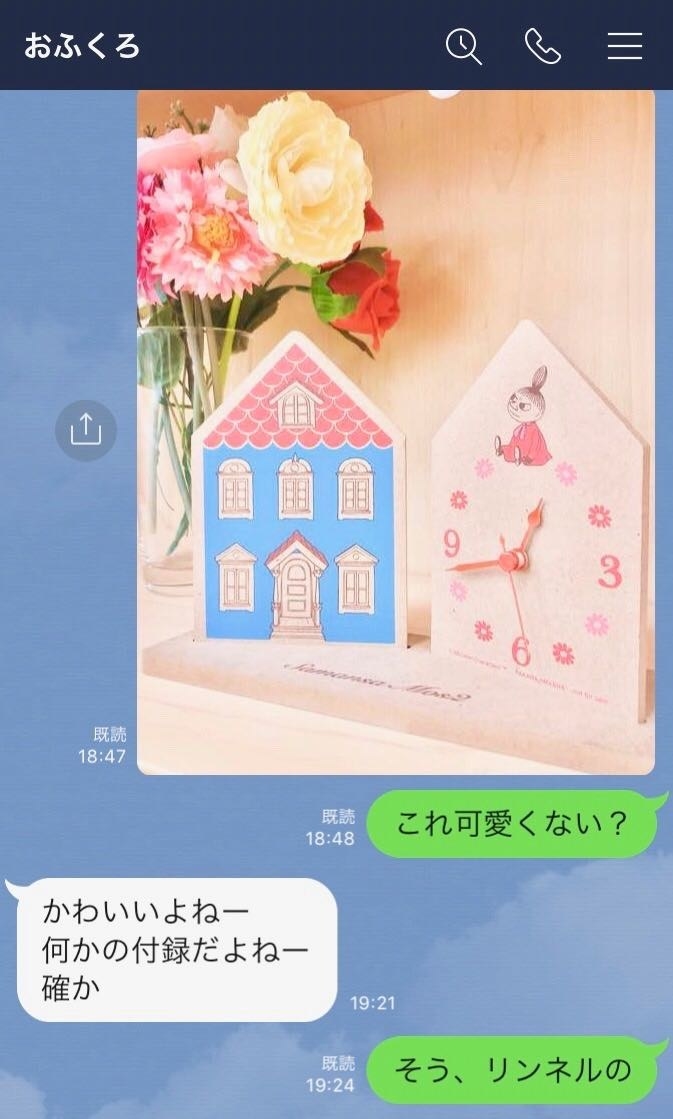
Task: Open the chat hamburger menu
Action: 624,46
